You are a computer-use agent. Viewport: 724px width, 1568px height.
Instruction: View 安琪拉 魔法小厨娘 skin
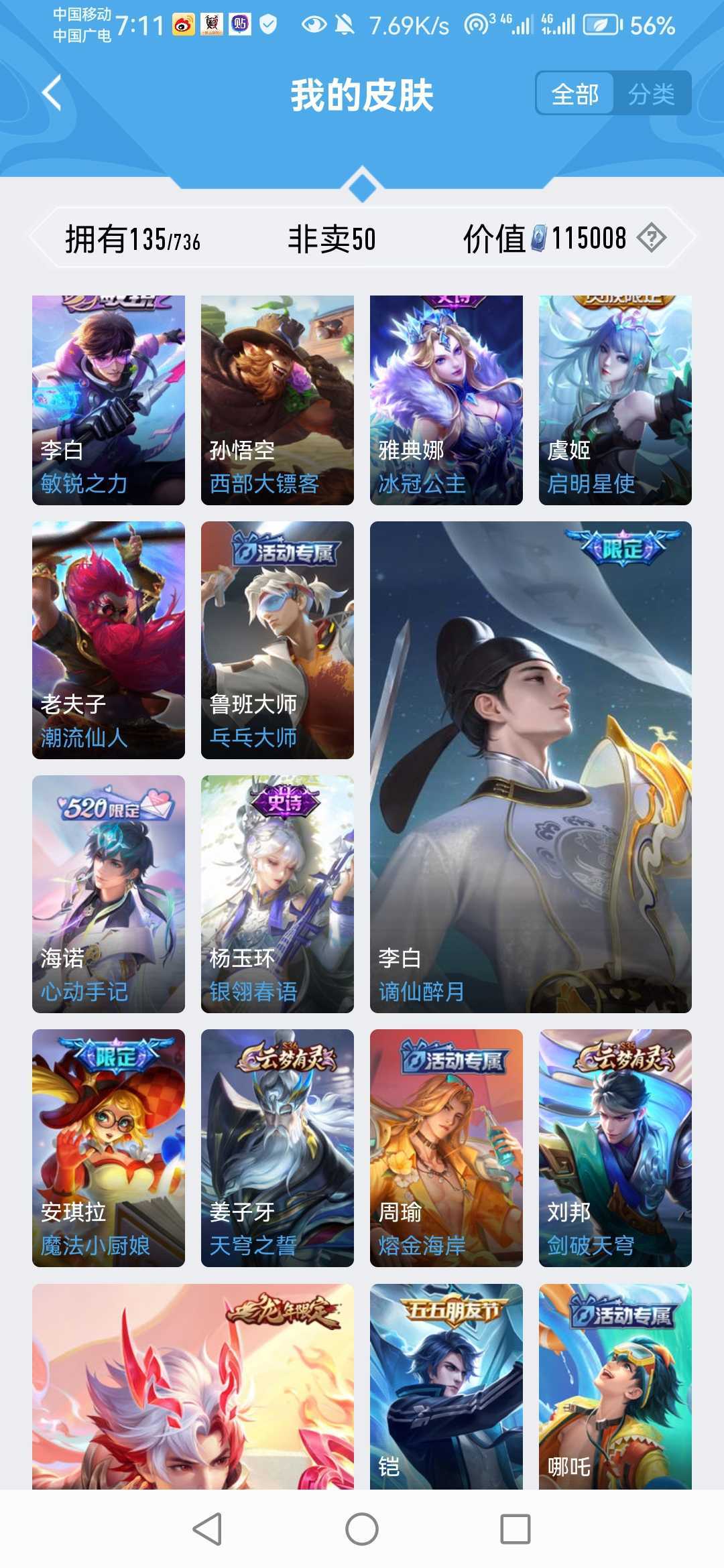point(109,1148)
